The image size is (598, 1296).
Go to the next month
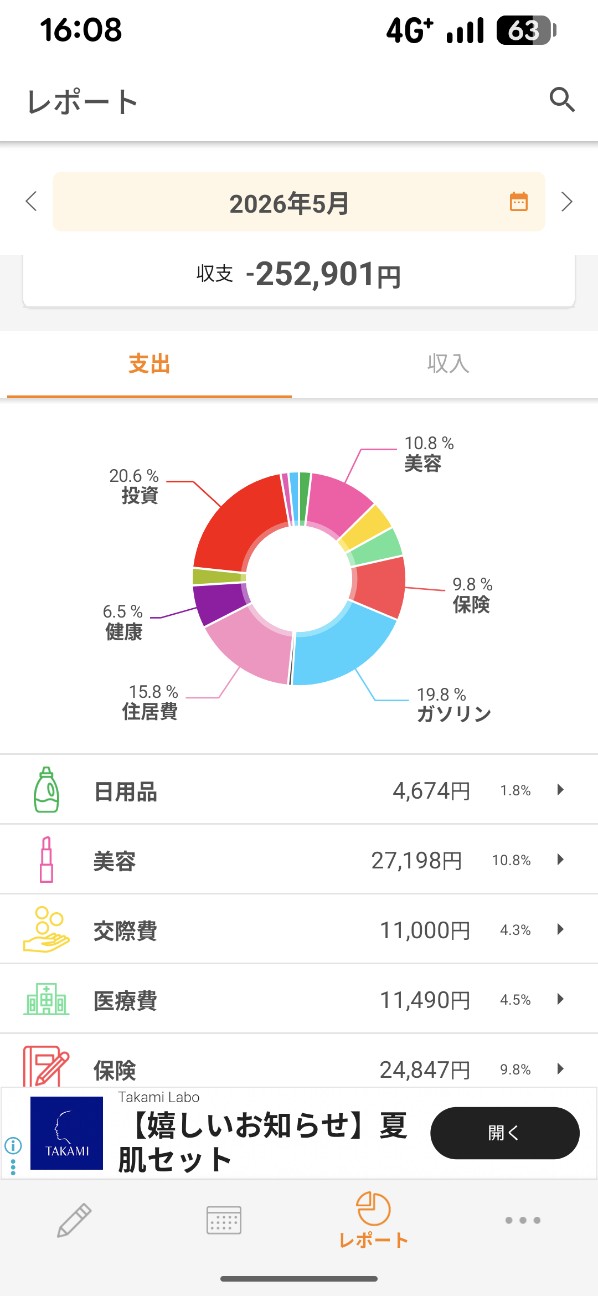[x=567, y=202]
